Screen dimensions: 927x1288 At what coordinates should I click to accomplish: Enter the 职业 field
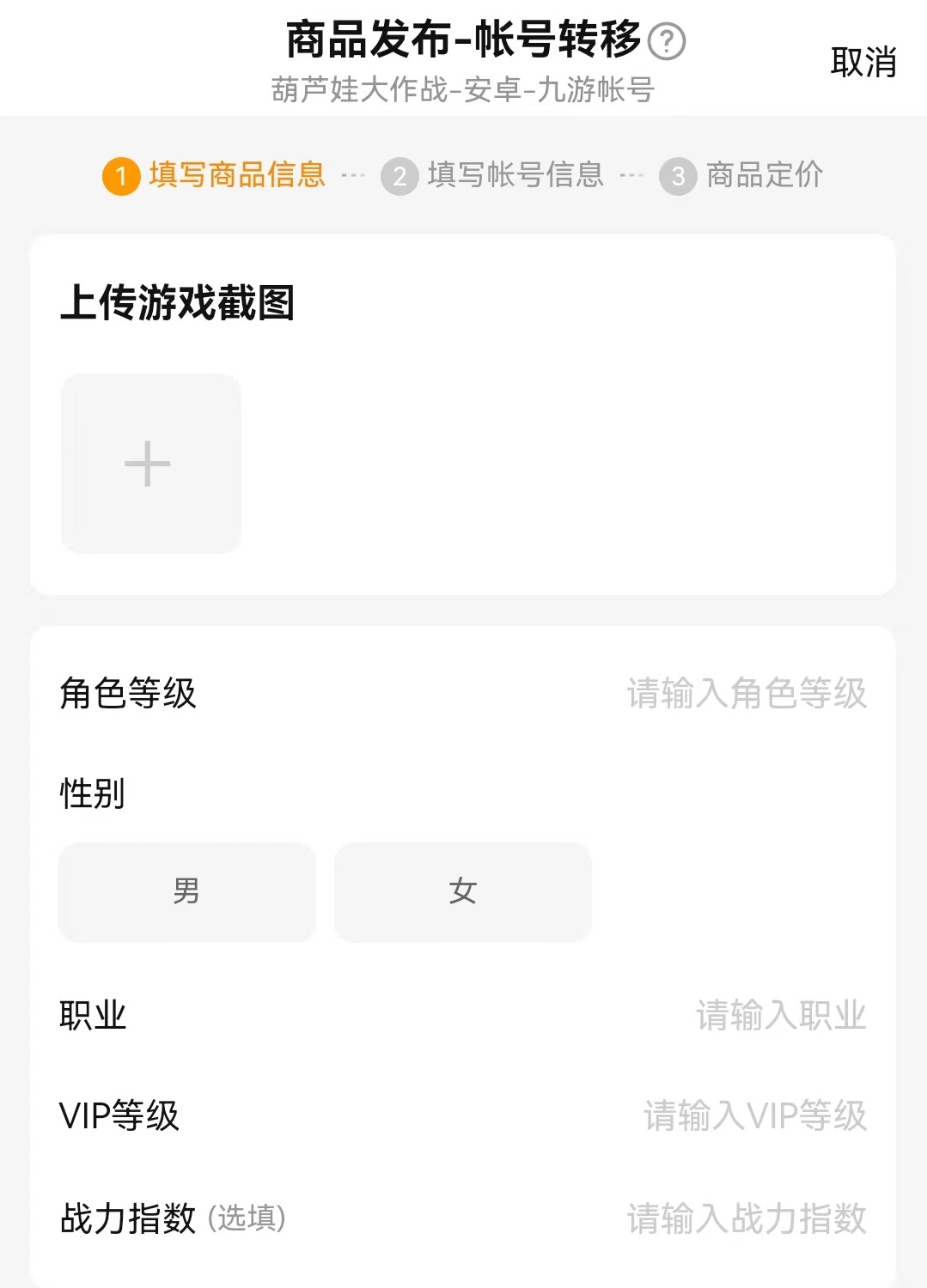780,1016
